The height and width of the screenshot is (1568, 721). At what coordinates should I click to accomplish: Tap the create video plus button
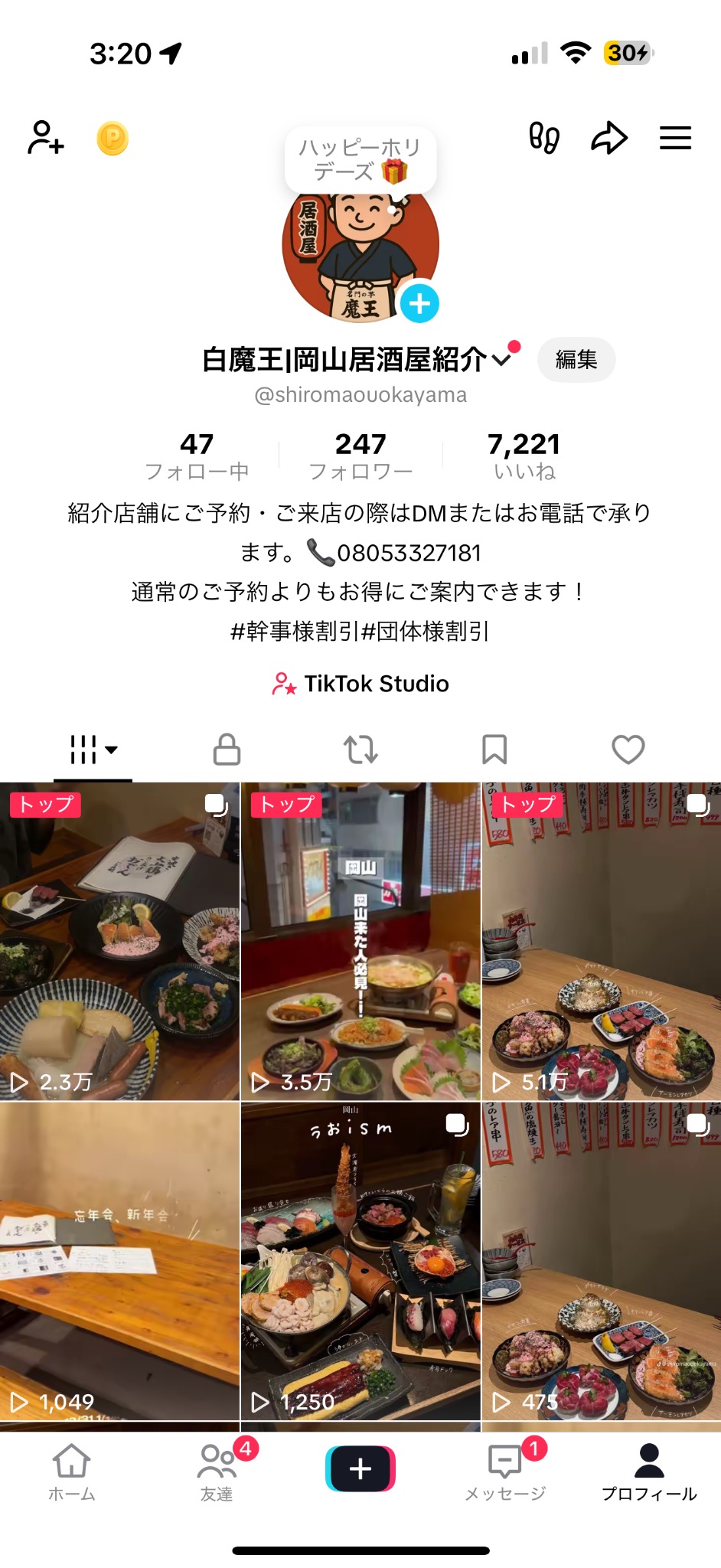click(x=360, y=1466)
